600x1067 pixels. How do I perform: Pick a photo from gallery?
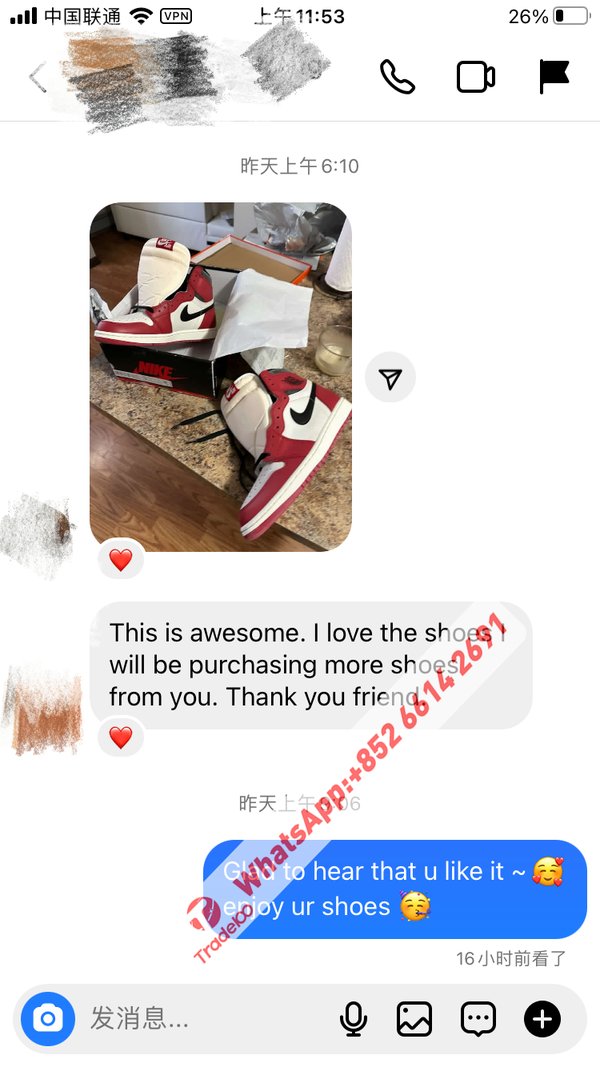click(414, 1019)
